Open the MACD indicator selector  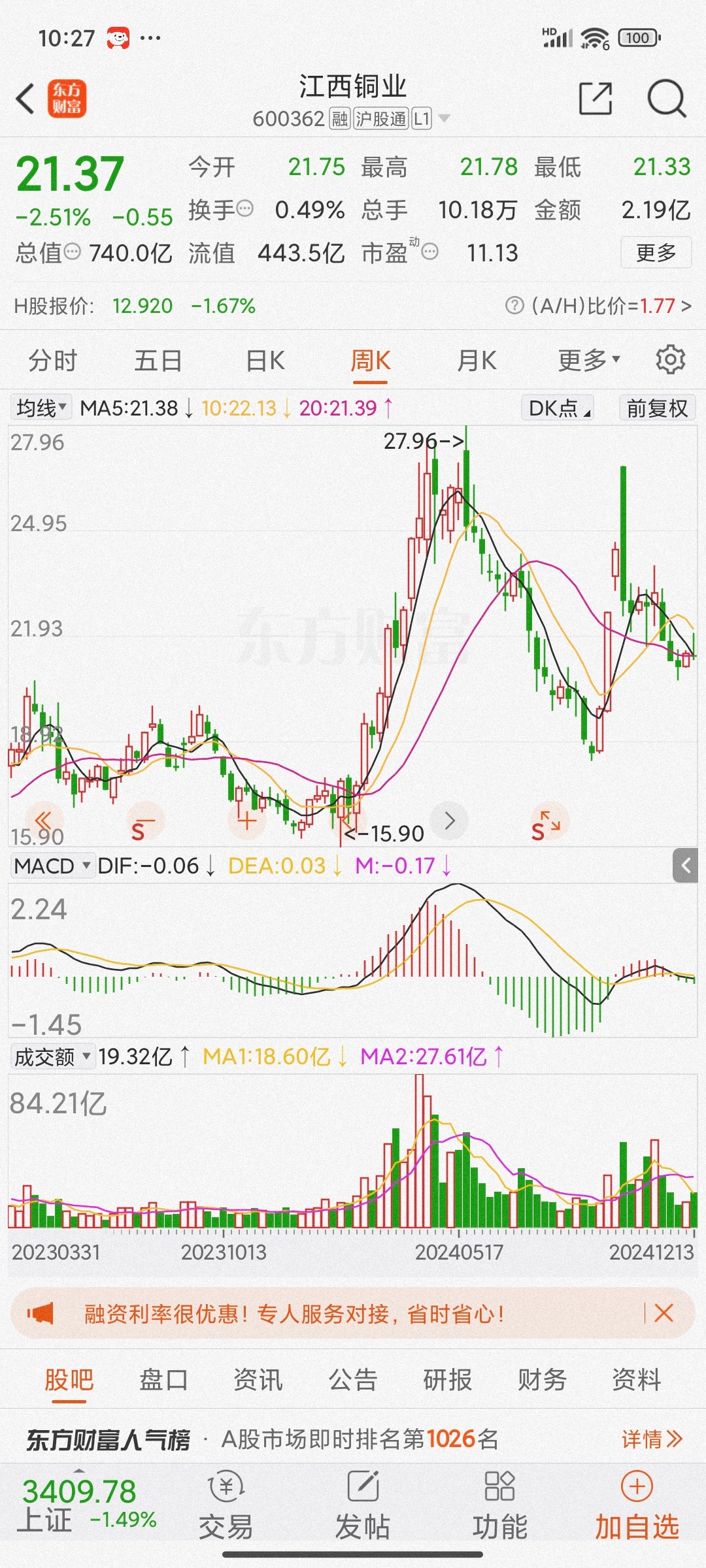tap(52, 866)
